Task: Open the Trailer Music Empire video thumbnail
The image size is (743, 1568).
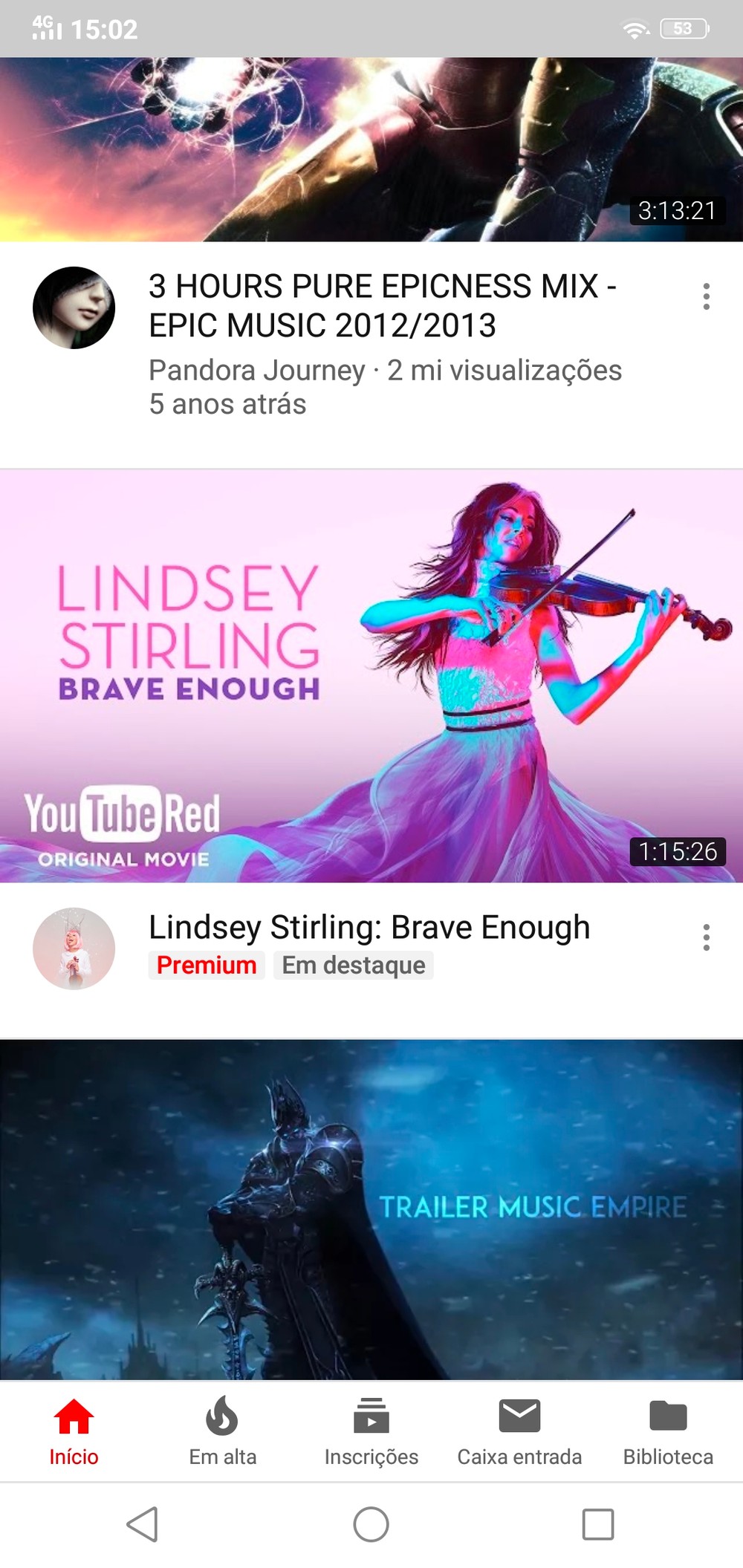Action: pyautogui.click(x=371, y=1209)
